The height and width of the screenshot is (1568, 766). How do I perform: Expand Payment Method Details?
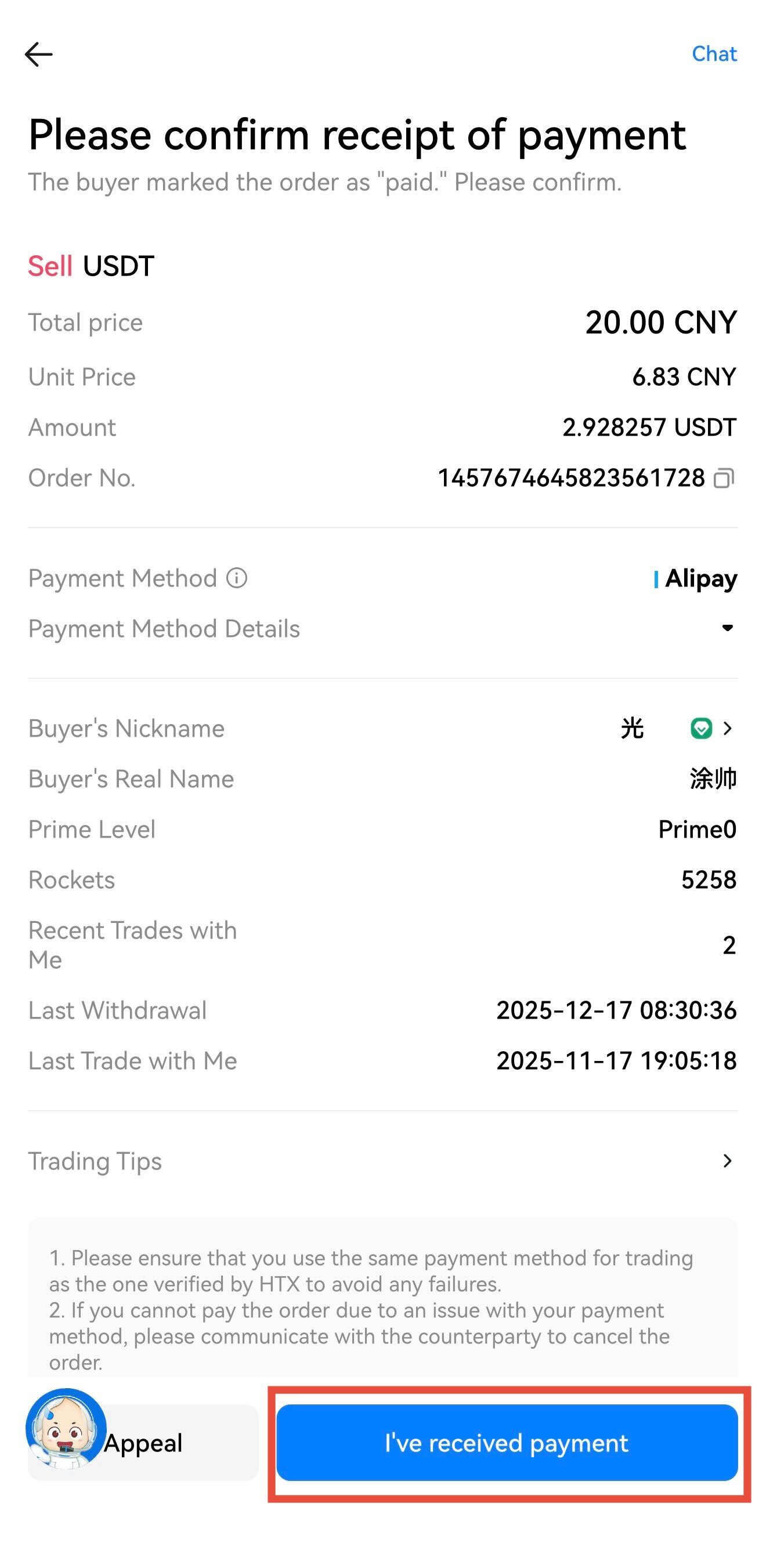[727, 628]
